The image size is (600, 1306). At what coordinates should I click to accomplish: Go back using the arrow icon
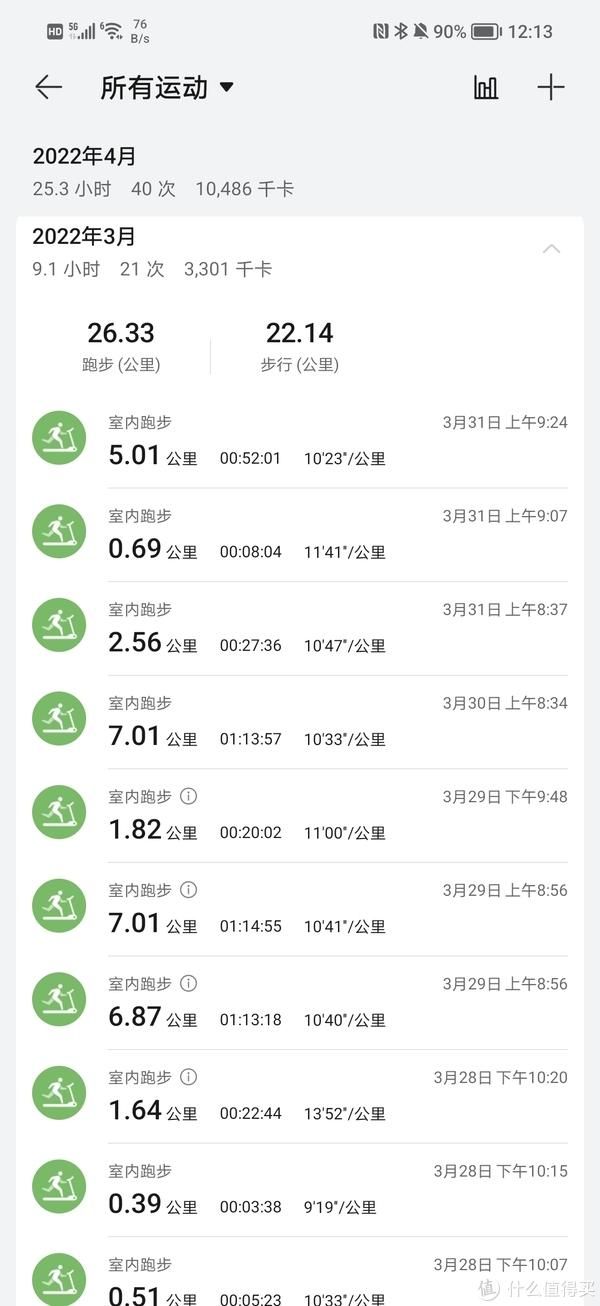(x=48, y=88)
